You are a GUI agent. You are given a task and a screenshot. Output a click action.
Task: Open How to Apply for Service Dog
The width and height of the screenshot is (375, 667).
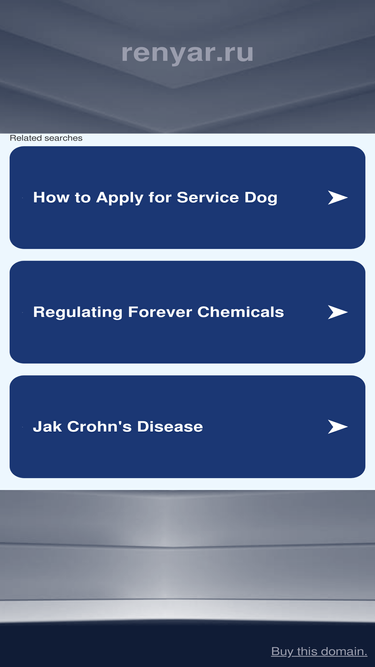(187, 197)
